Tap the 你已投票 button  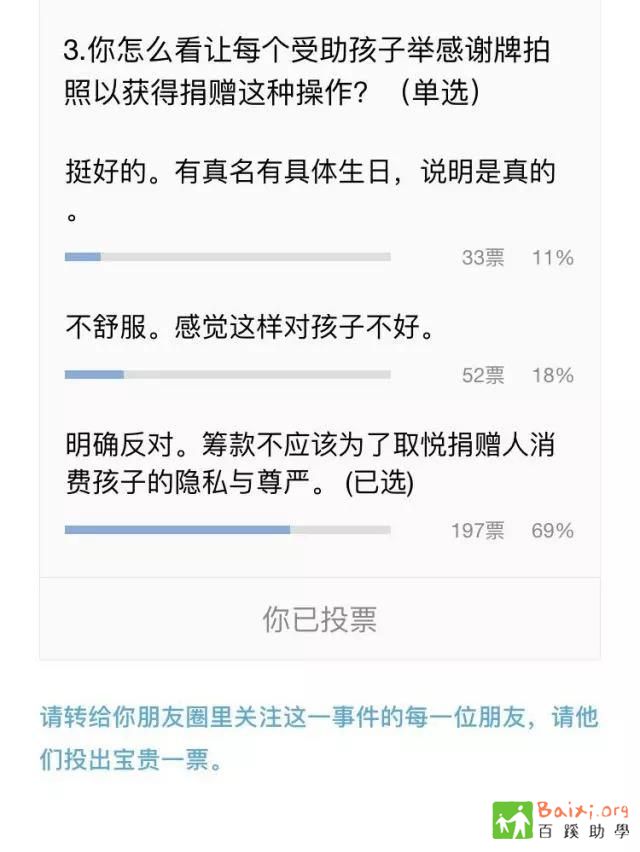[319, 618]
